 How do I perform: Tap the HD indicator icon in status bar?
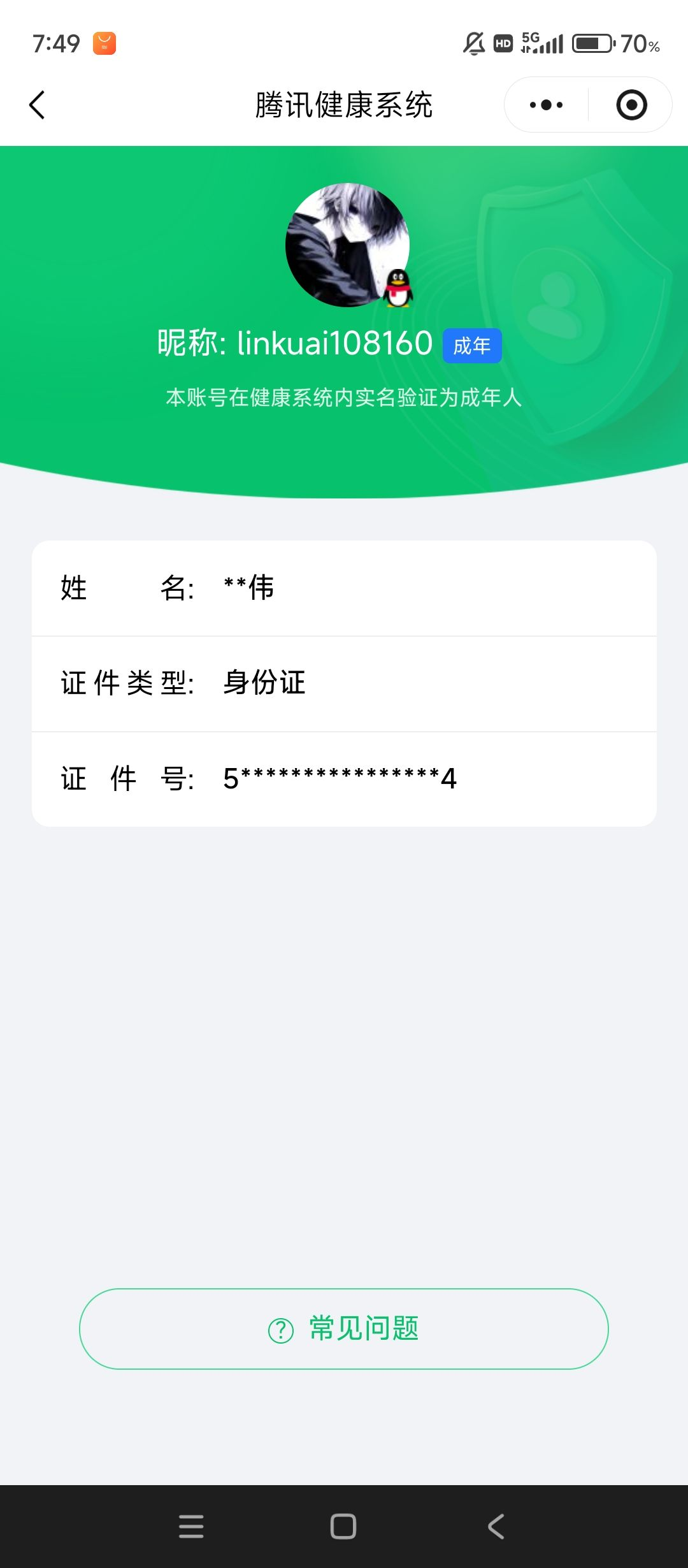coord(503,43)
